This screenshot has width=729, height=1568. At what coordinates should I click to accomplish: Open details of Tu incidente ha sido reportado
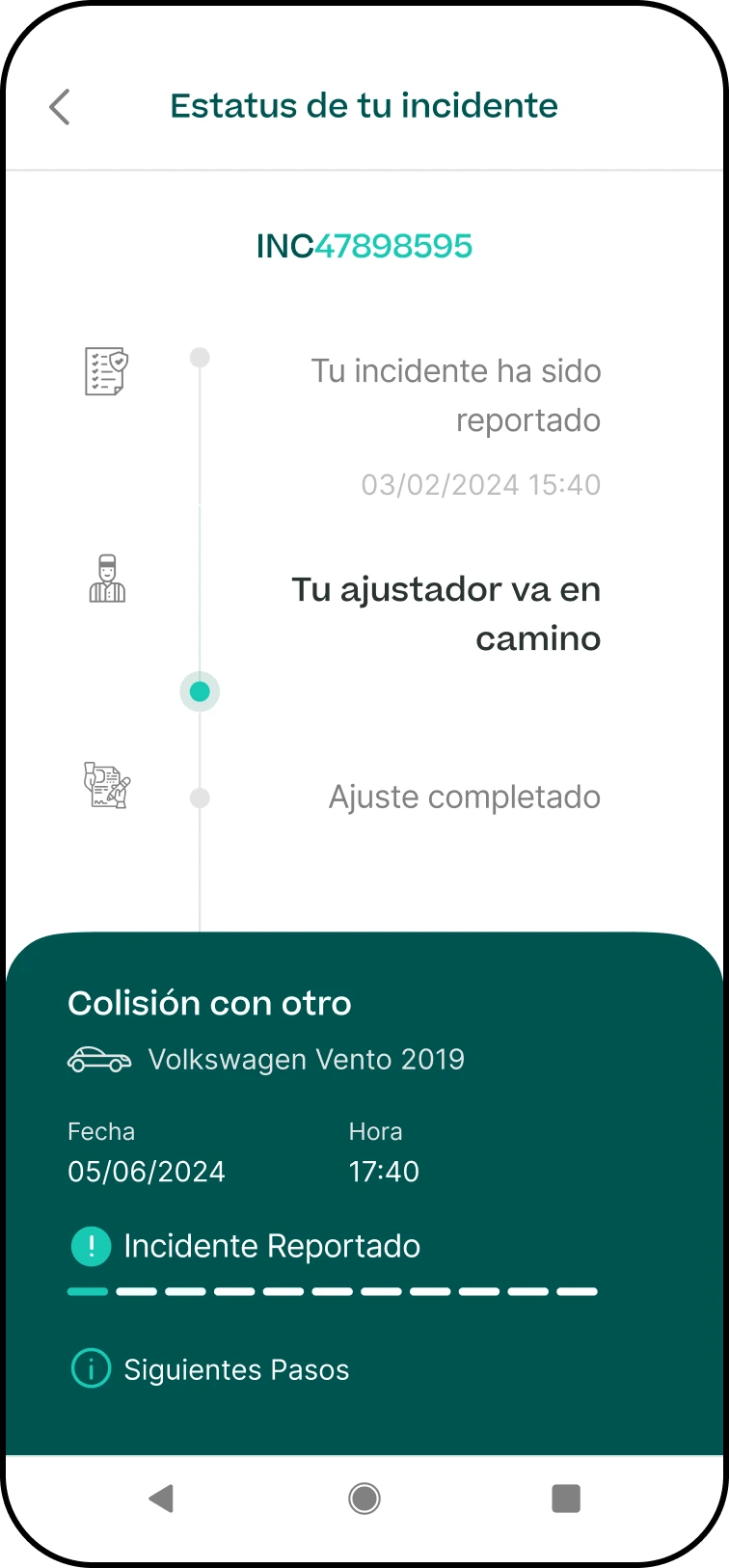(x=456, y=394)
